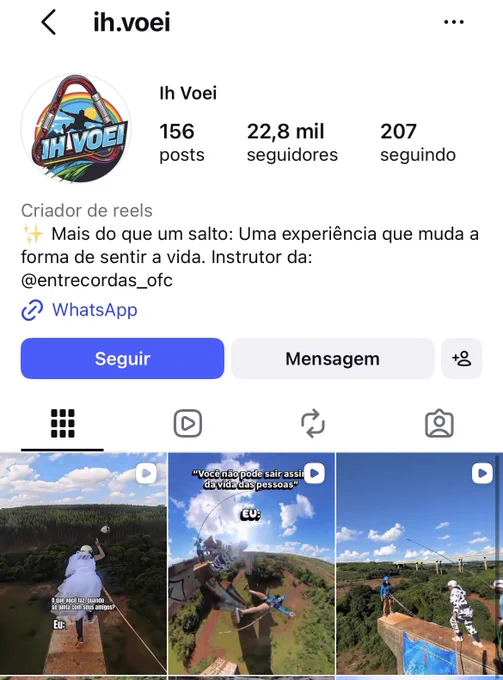This screenshot has height=680, width=503.
Task: Open the reel captioned "Você não pode sair assim"
Action: click(252, 564)
